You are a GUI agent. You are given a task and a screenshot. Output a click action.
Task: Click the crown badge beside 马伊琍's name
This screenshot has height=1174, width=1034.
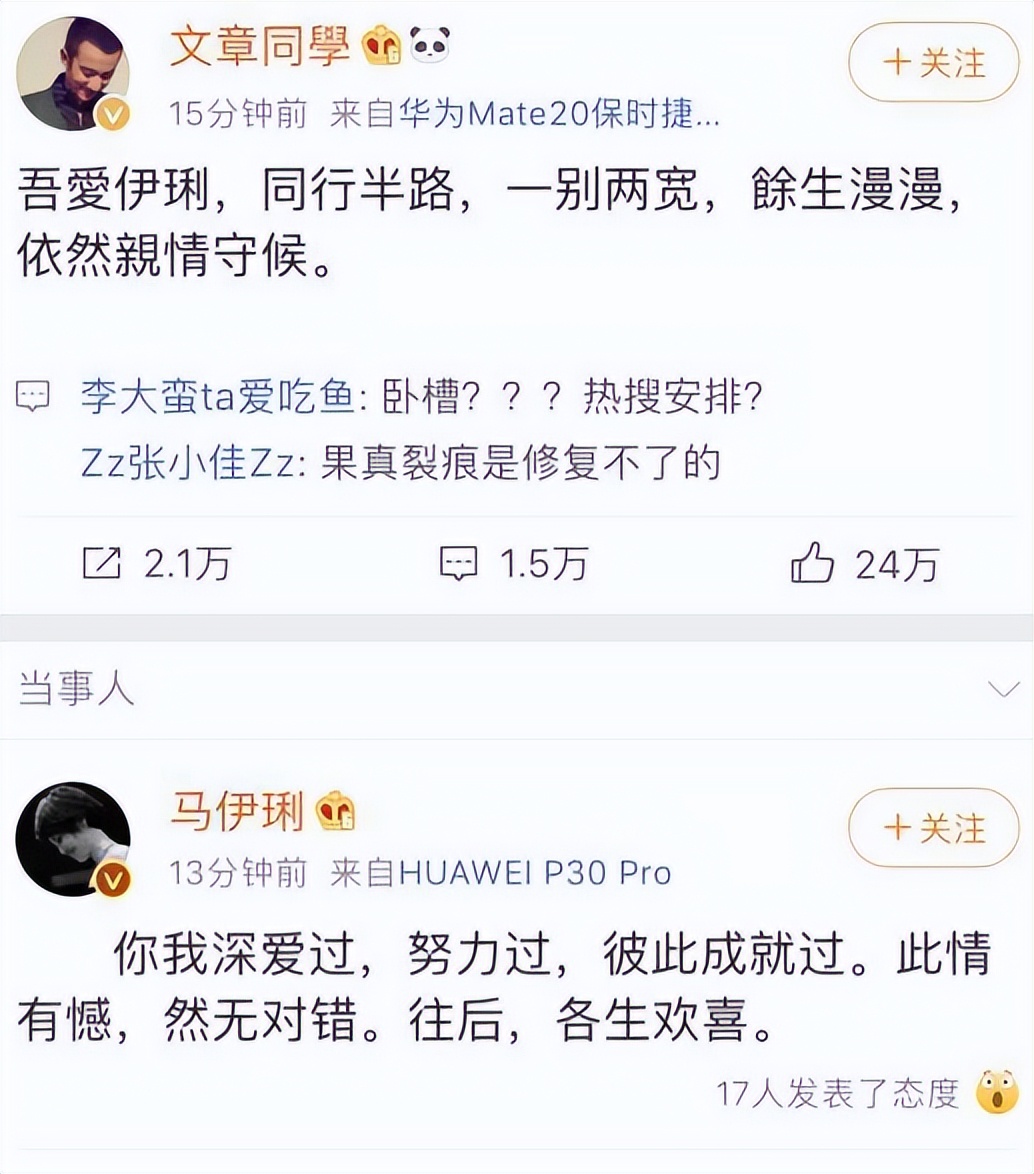pos(334,813)
